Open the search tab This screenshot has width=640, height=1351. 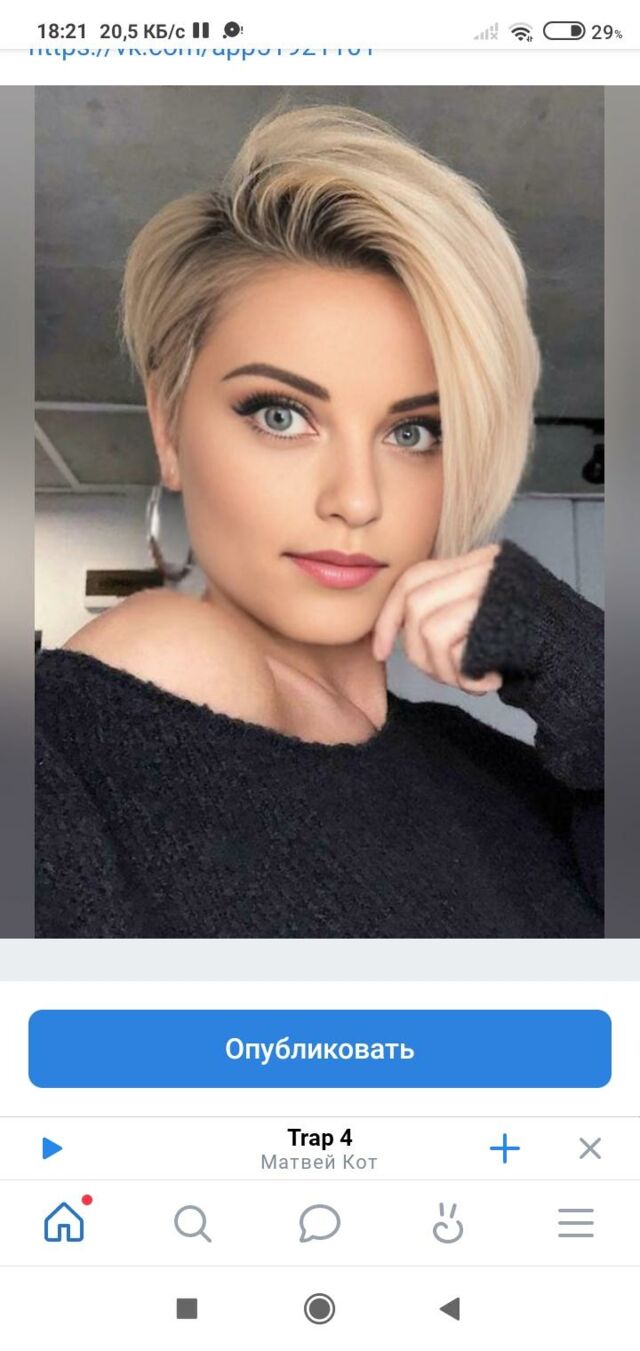pos(192,1223)
